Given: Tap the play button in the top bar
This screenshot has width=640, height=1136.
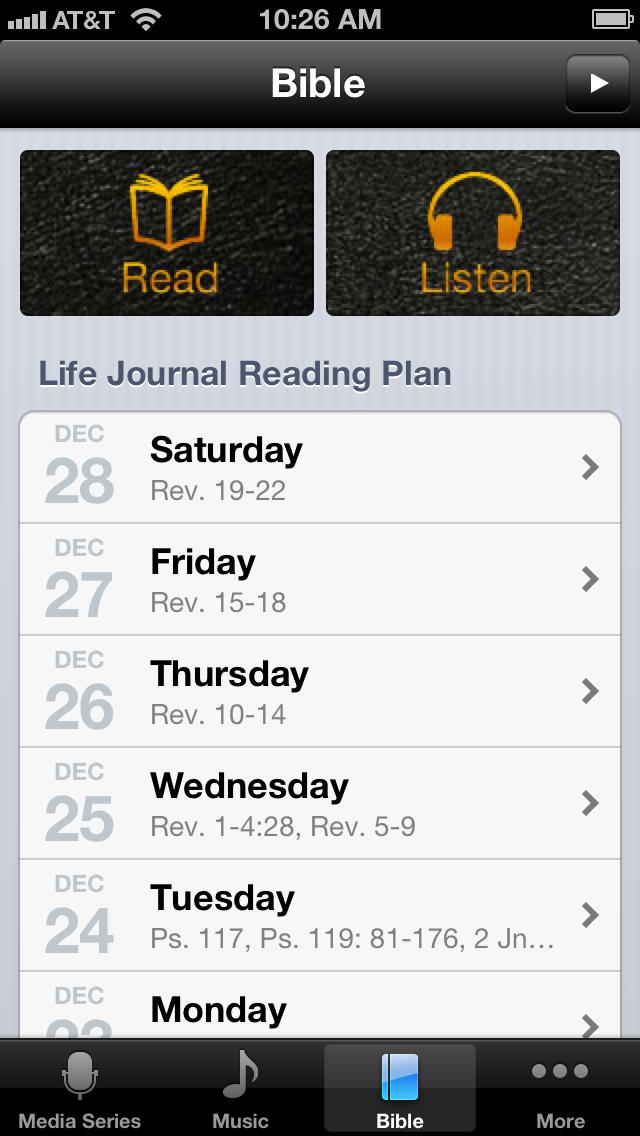Looking at the screenshot, I should point(597,83).
